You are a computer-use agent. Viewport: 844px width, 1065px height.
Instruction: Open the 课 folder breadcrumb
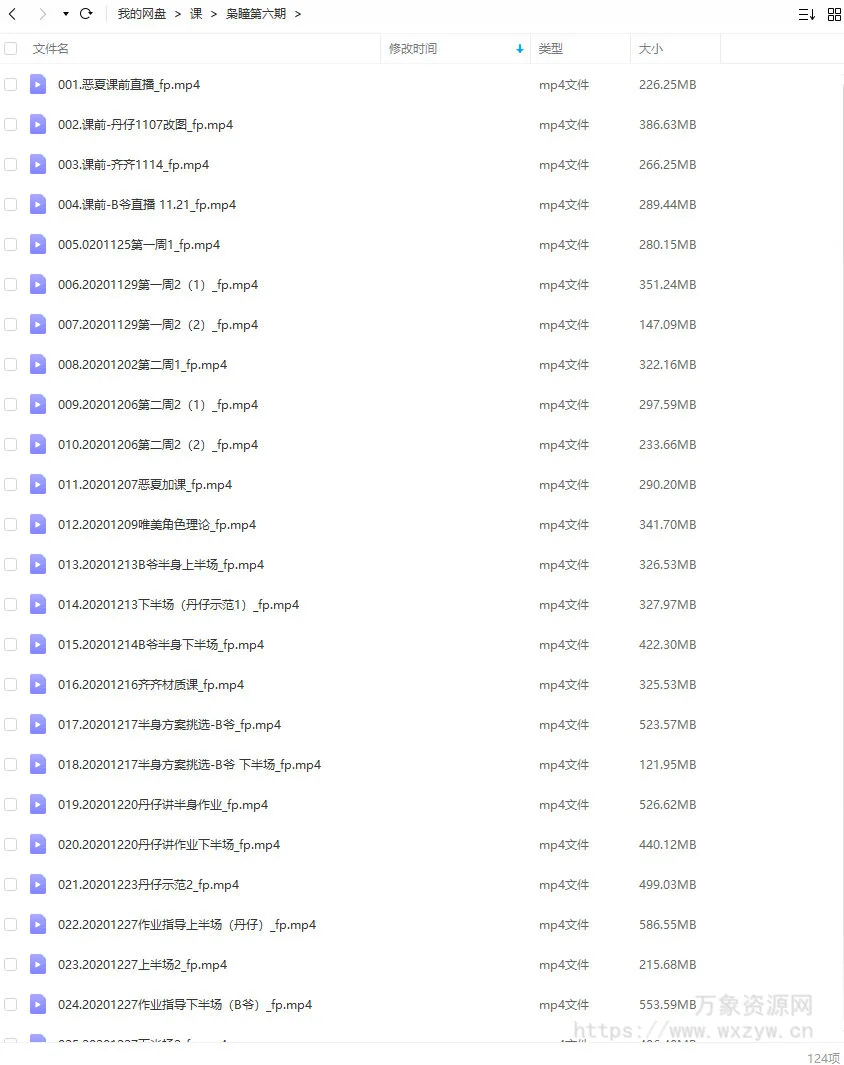(196, 14)
